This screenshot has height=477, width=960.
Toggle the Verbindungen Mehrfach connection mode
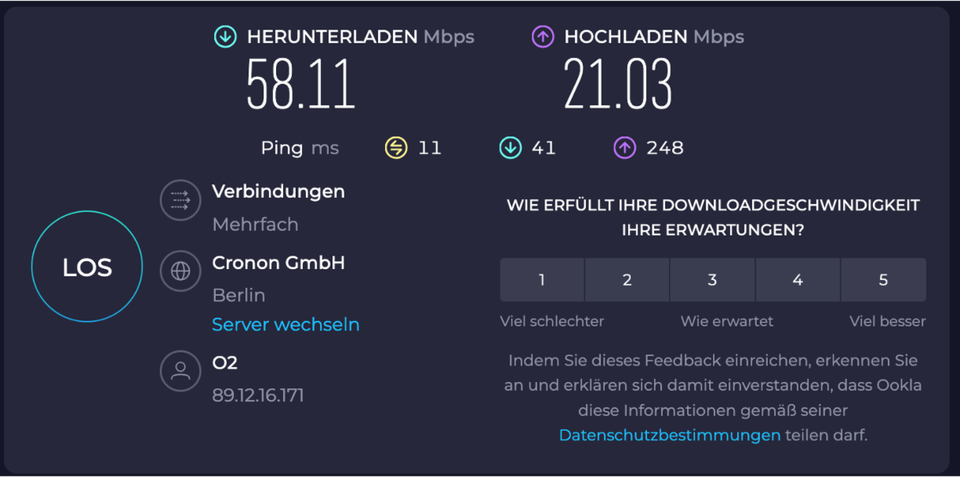[181, 200]
